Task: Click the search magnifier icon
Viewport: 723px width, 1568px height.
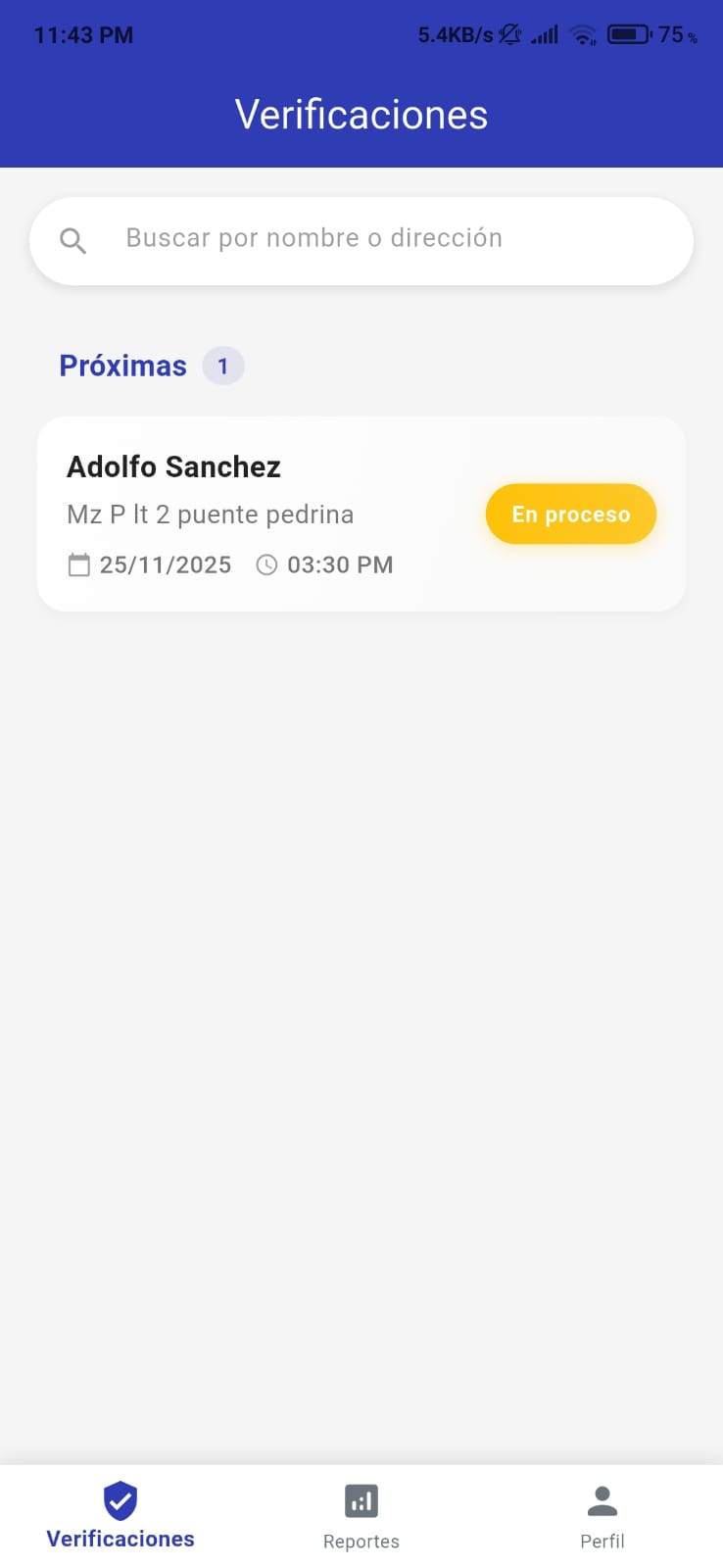Action: point(72,240)
